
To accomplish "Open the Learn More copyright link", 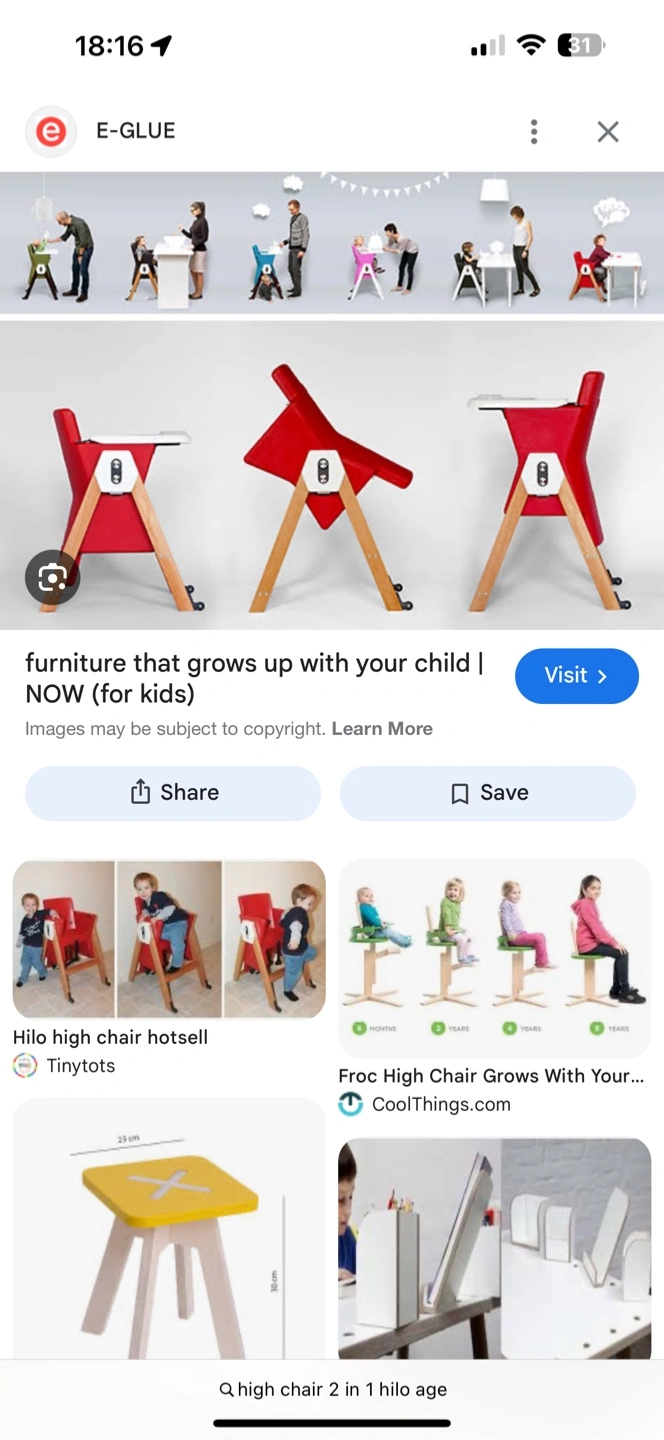I will (x=382, y=729).
